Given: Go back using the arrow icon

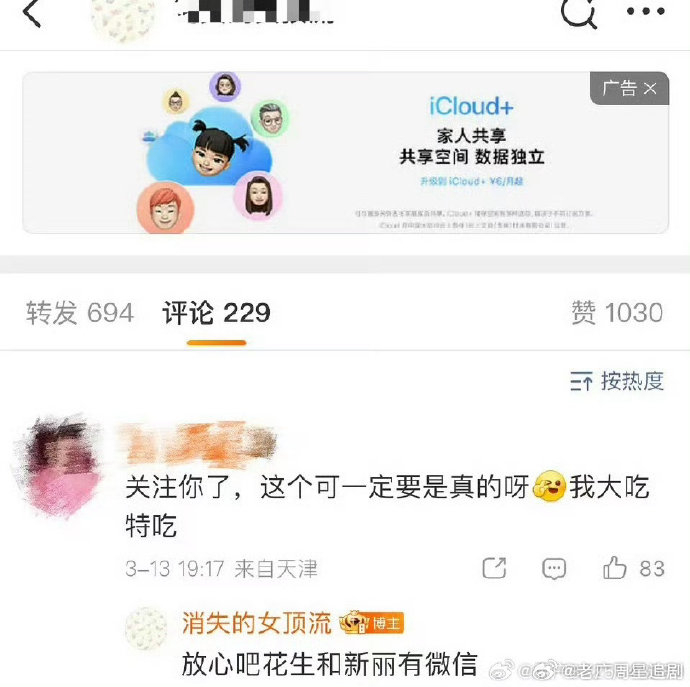Looking at the screenshot, I should coord(32,14).
